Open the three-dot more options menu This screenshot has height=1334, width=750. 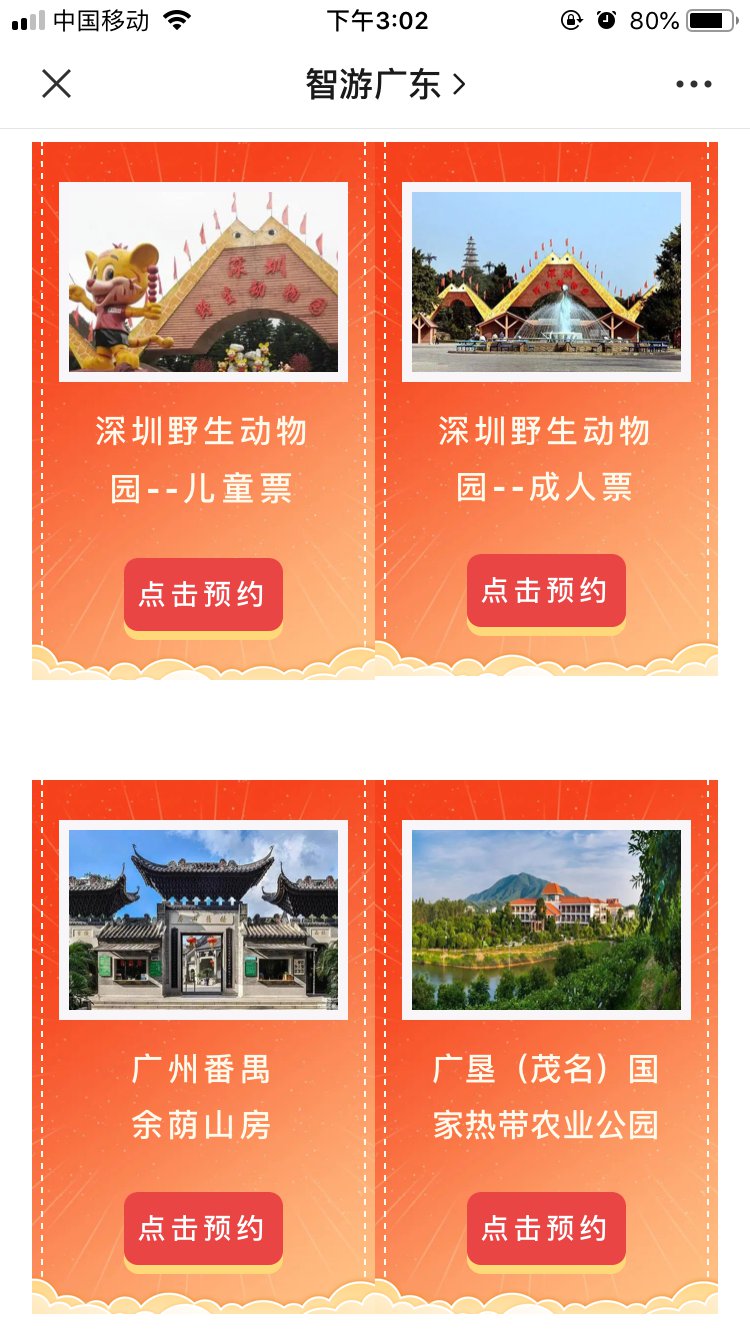pos(693,84)
